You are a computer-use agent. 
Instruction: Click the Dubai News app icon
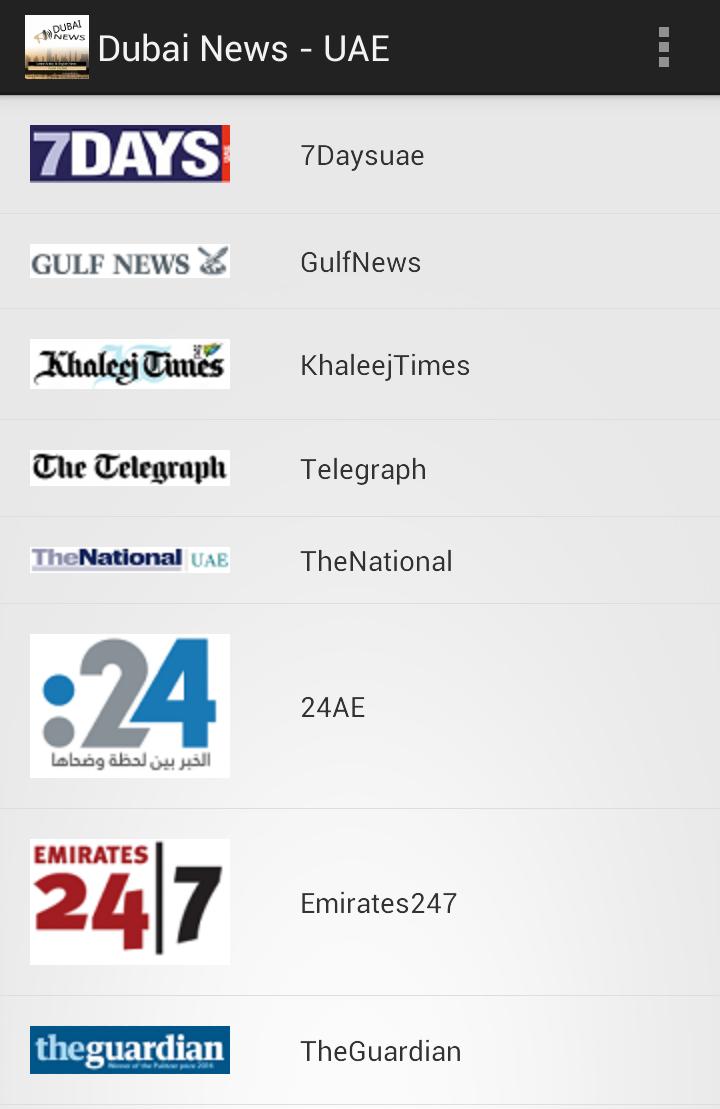[57, 47]
